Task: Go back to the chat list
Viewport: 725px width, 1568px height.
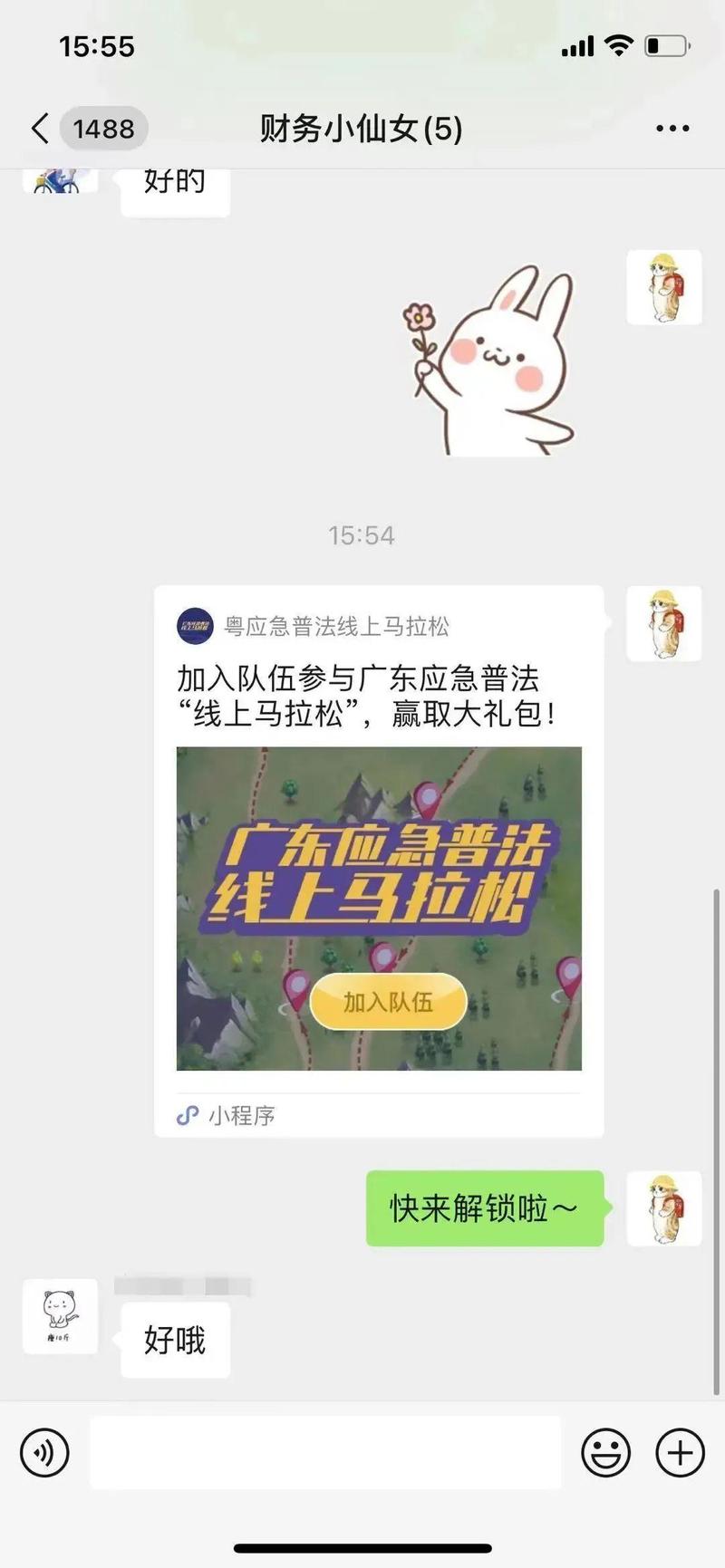Action: (x=41, y=129)
